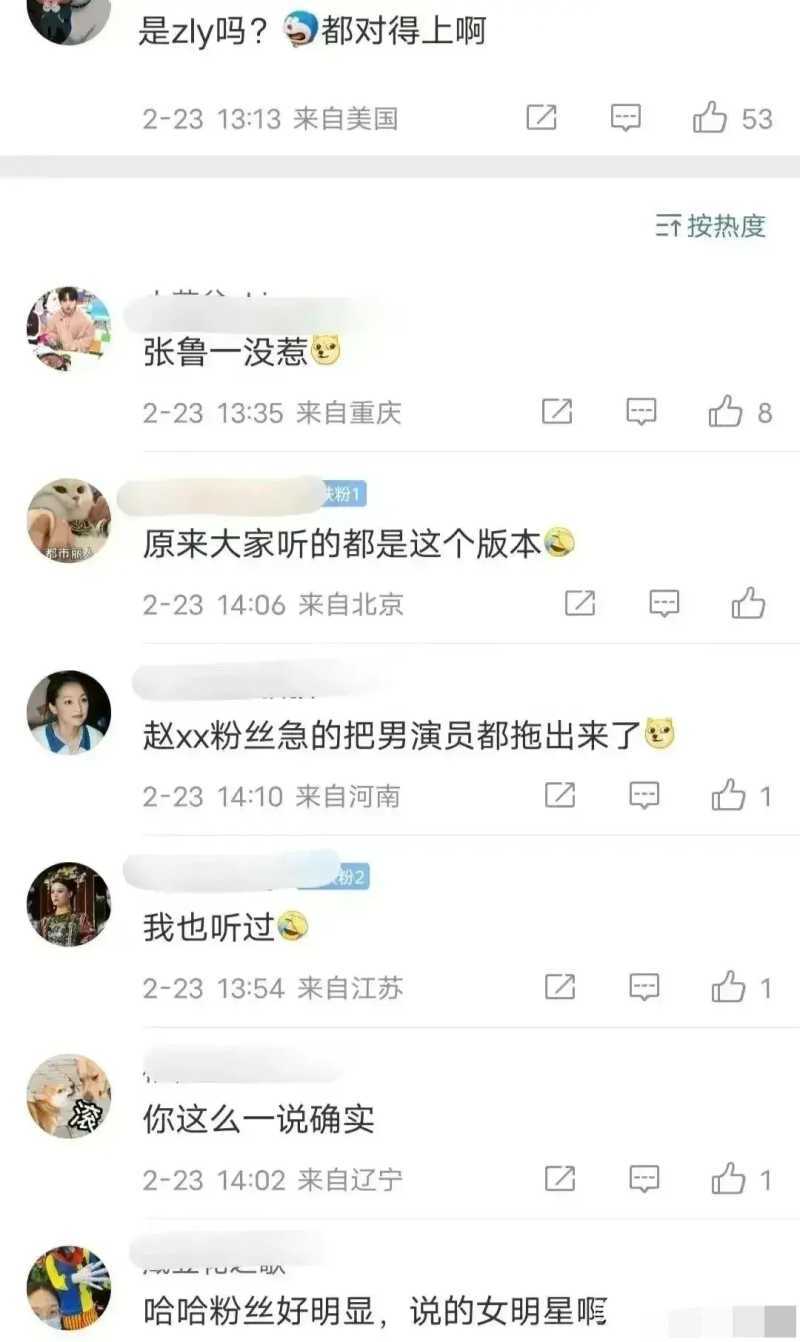Like the "原来大家听的都是这个版本" comment
The height and width of the screenshot is (1342, 800).
coord(748,603)
